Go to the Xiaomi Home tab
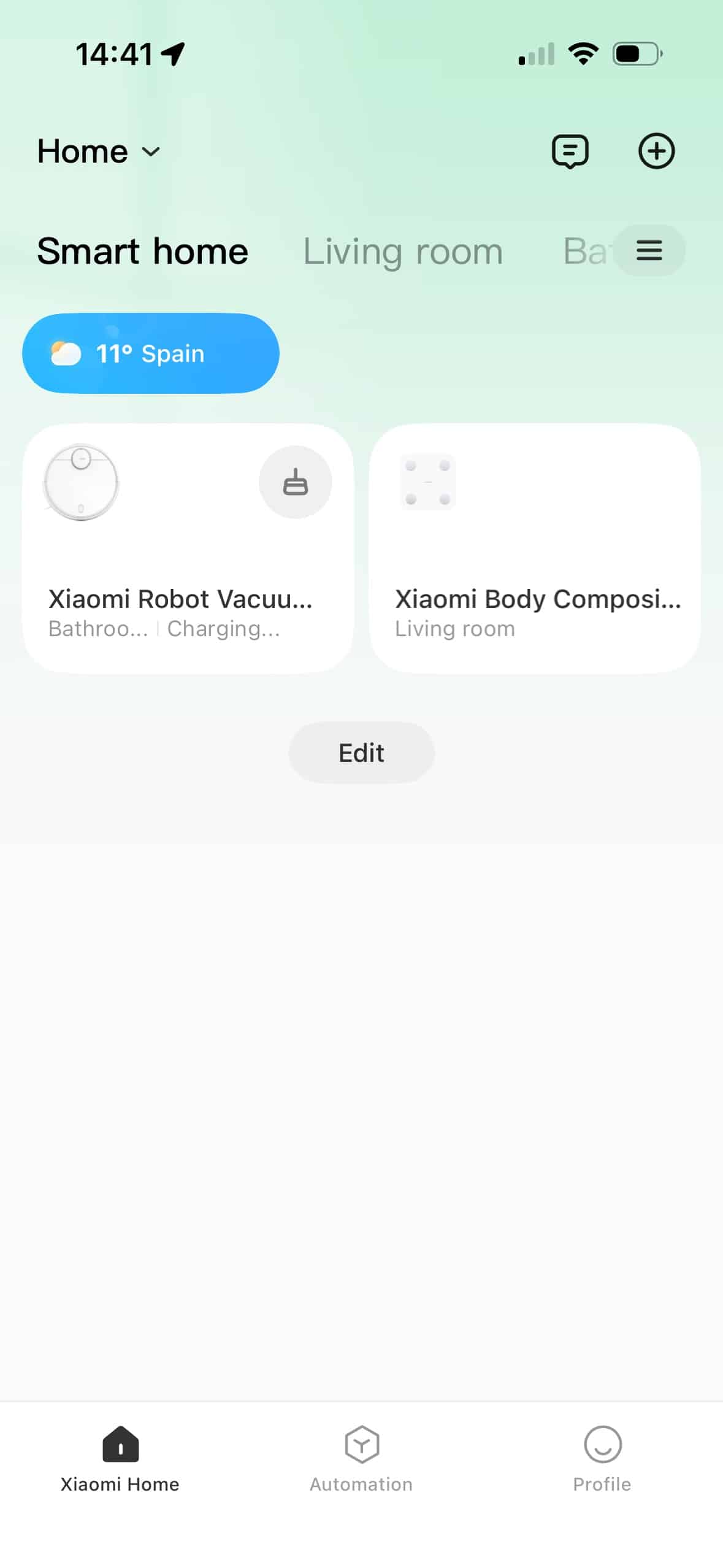This screenshot has height=1568, width=723. coord(120,1460)
